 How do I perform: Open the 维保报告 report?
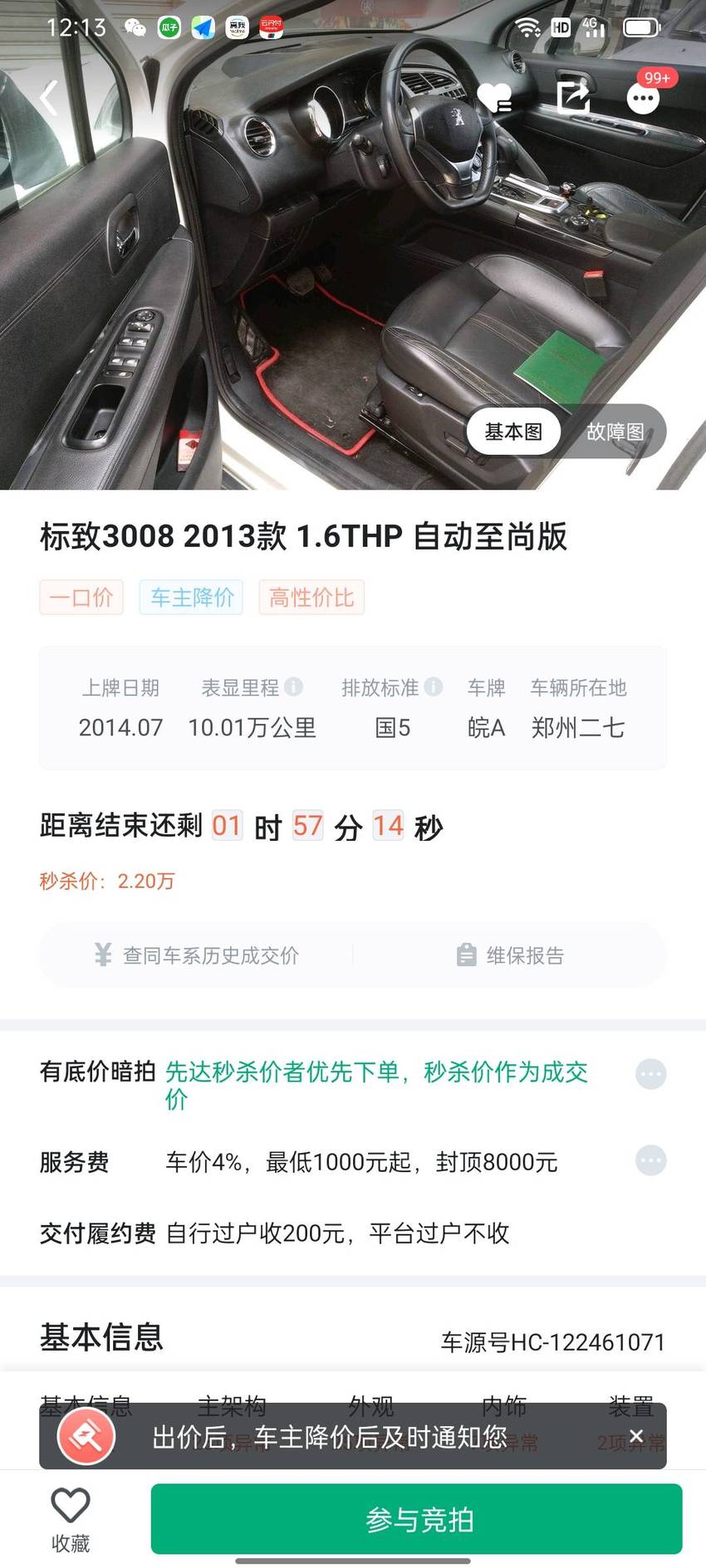[510, 955]
